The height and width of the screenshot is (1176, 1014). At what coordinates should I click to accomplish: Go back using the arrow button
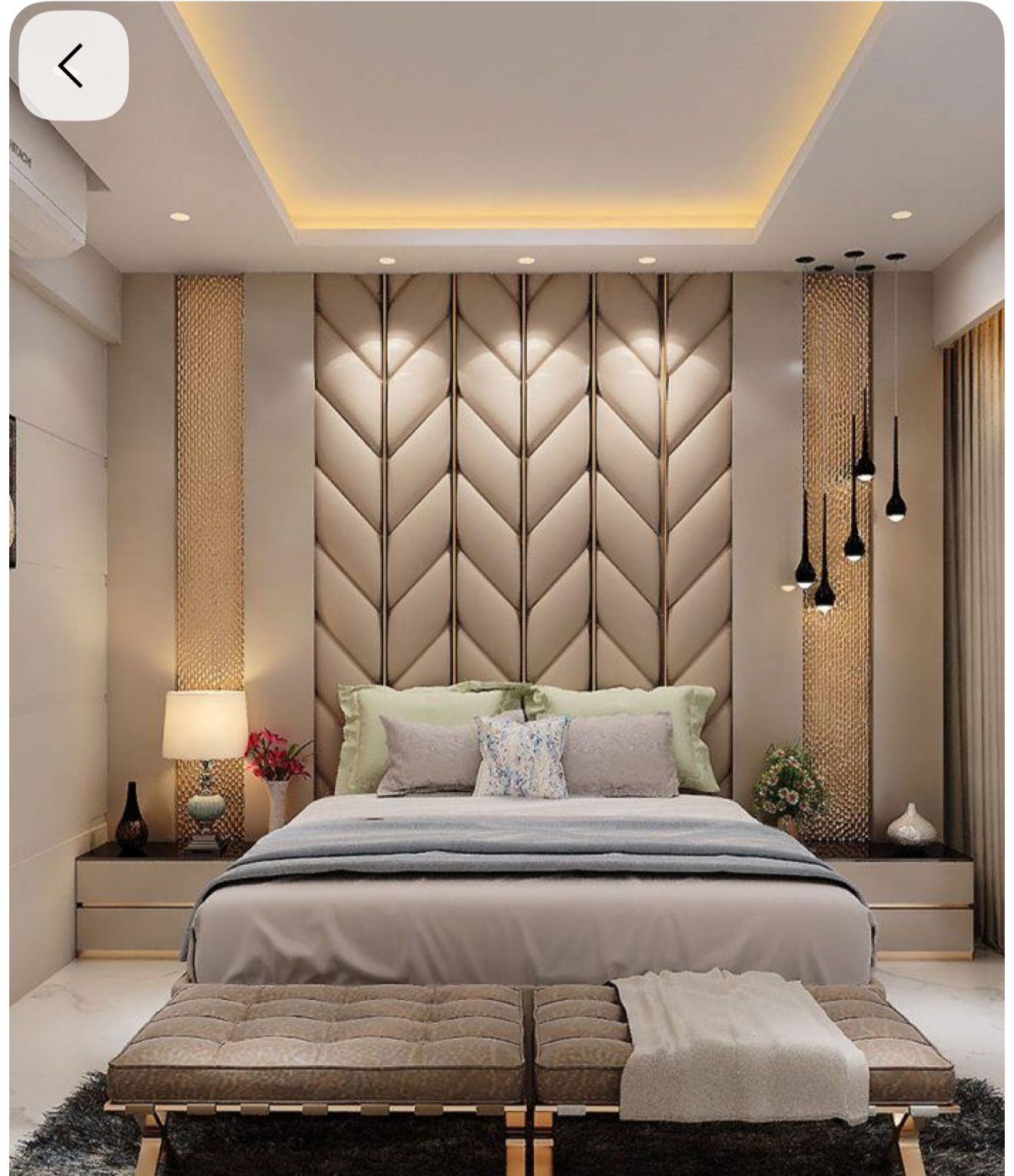click(73, 66)
